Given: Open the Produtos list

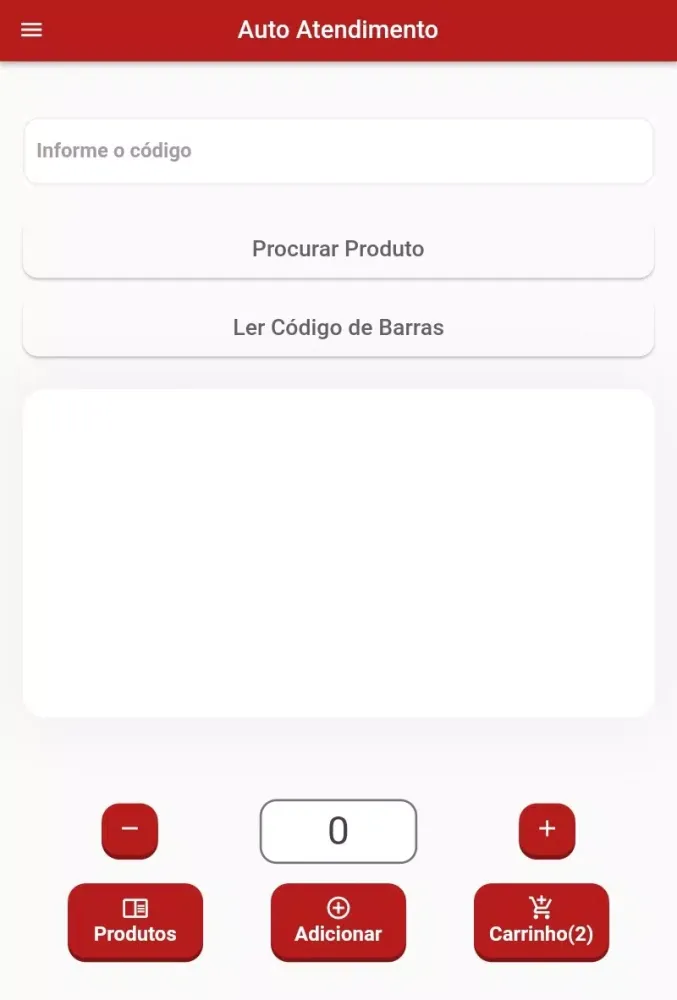Looking at the screenshot, I should pyautogui.click(x=135, y=921).
